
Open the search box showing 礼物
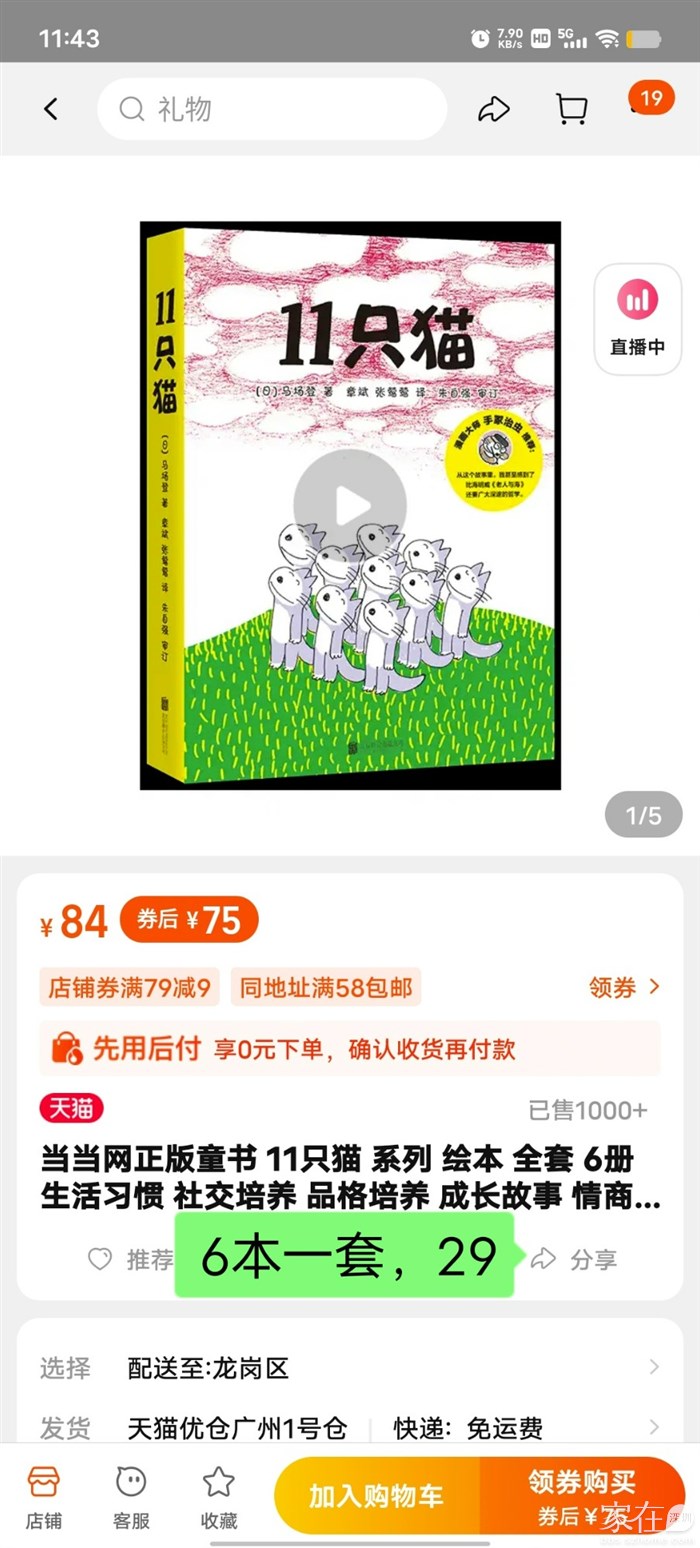[272, 109]
